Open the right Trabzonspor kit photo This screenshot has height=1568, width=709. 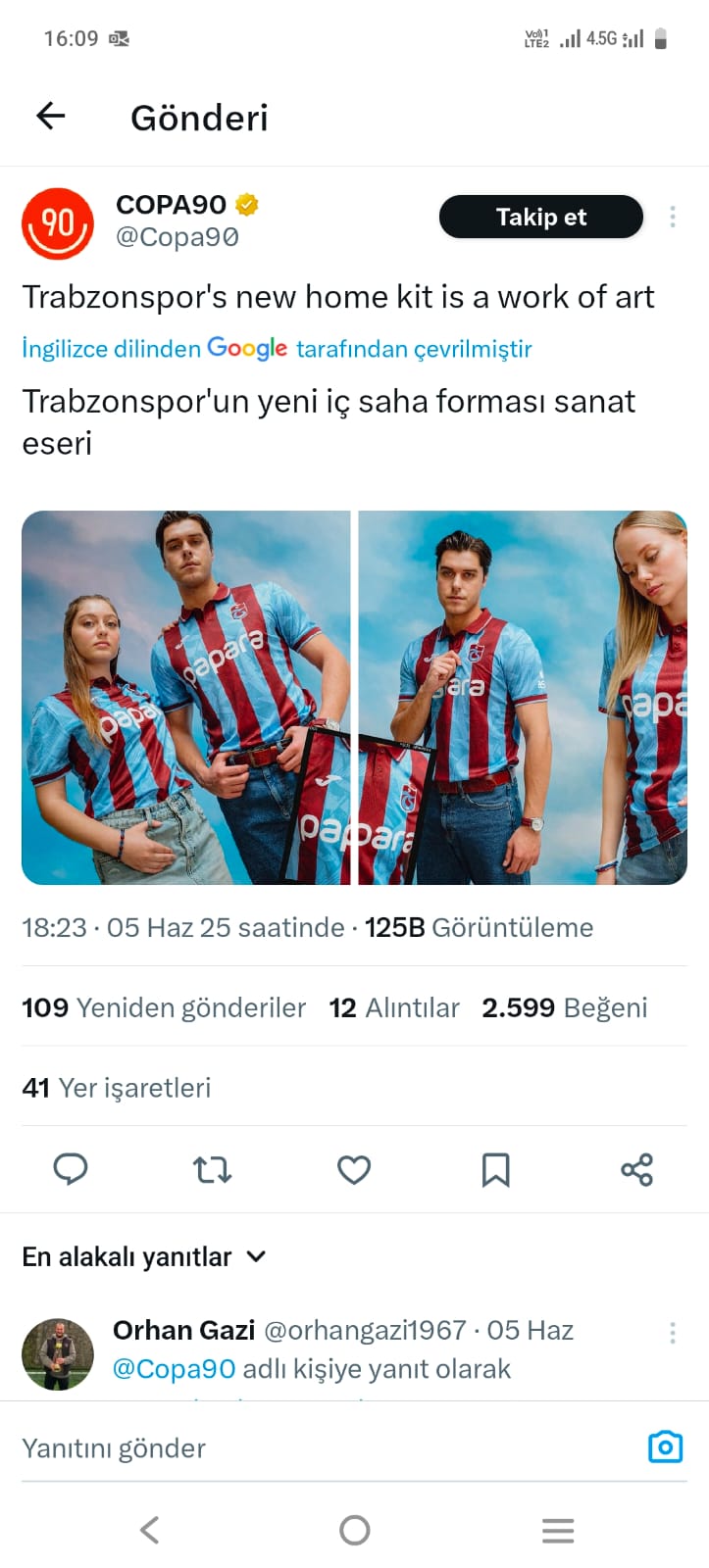click(x=522, y=697)
